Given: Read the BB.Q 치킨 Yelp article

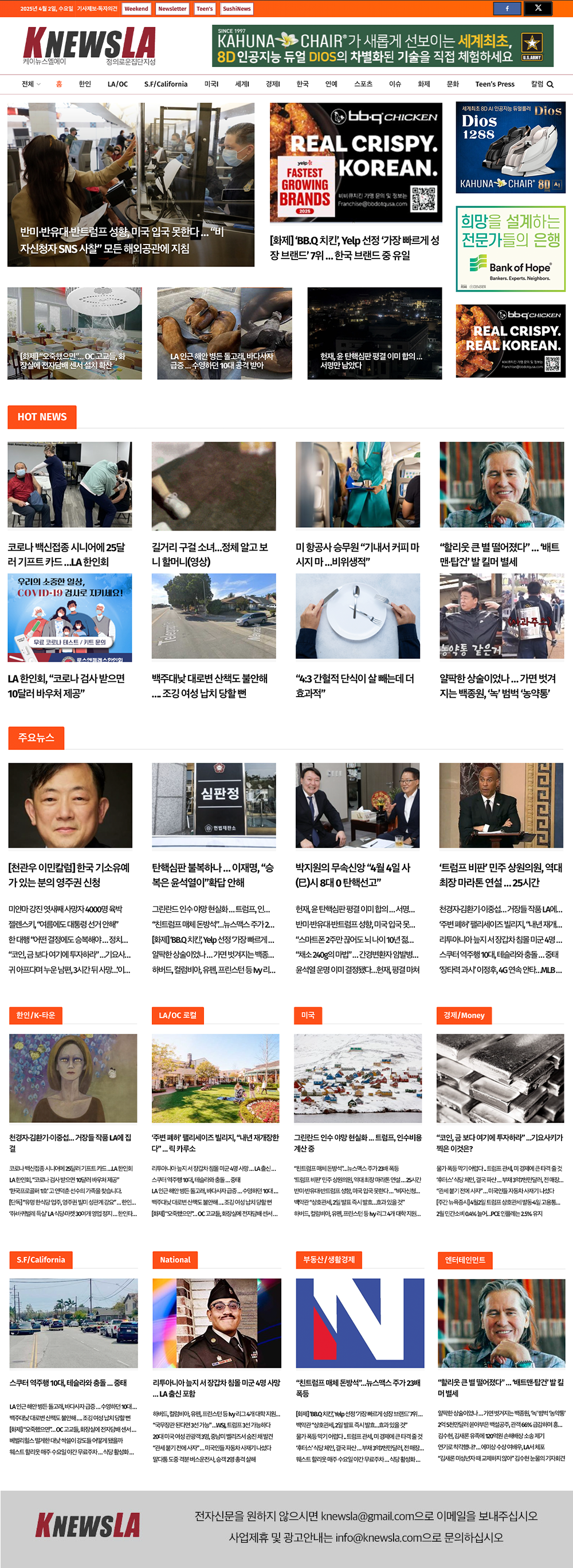Looking at the screenshot, I should tap(354, 247).
